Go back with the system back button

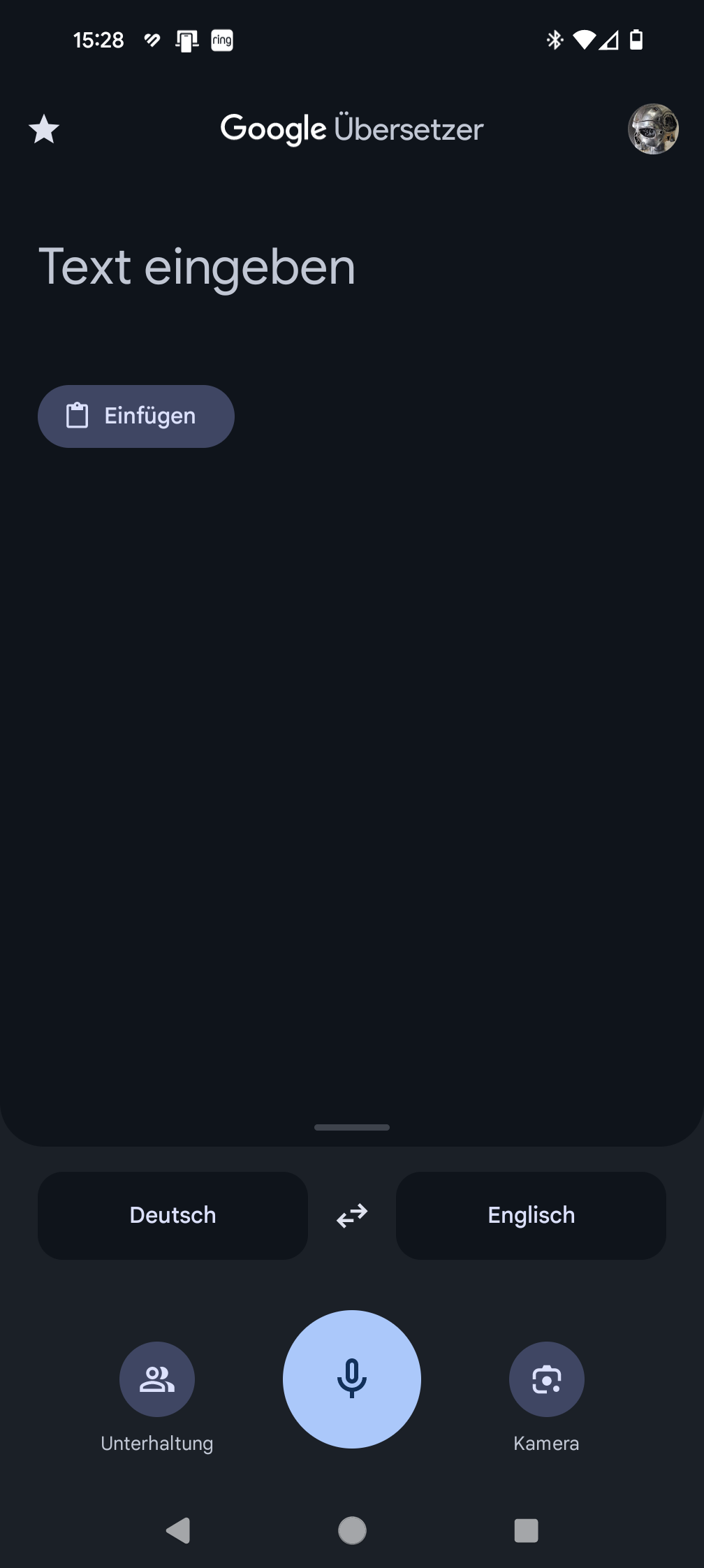179,1530
